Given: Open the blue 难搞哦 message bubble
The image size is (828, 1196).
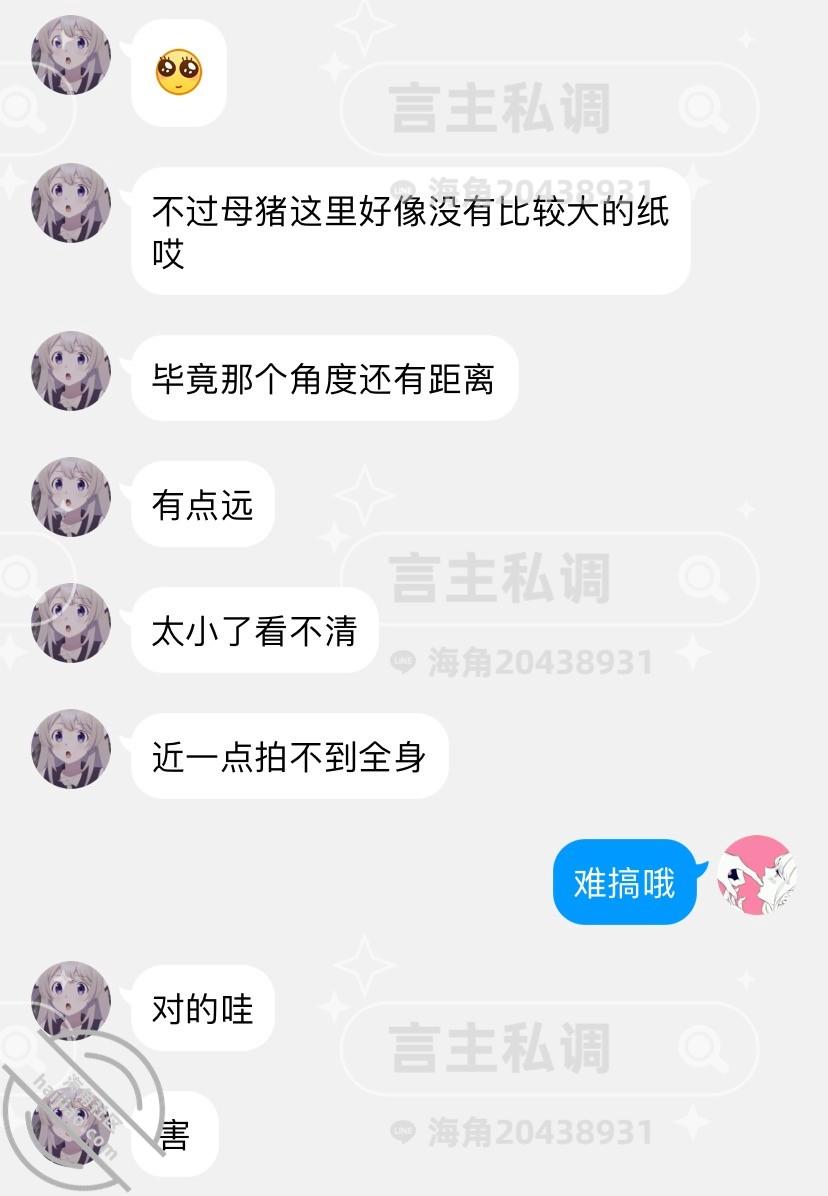Looking at the screenshot, I should pos(624,880).
